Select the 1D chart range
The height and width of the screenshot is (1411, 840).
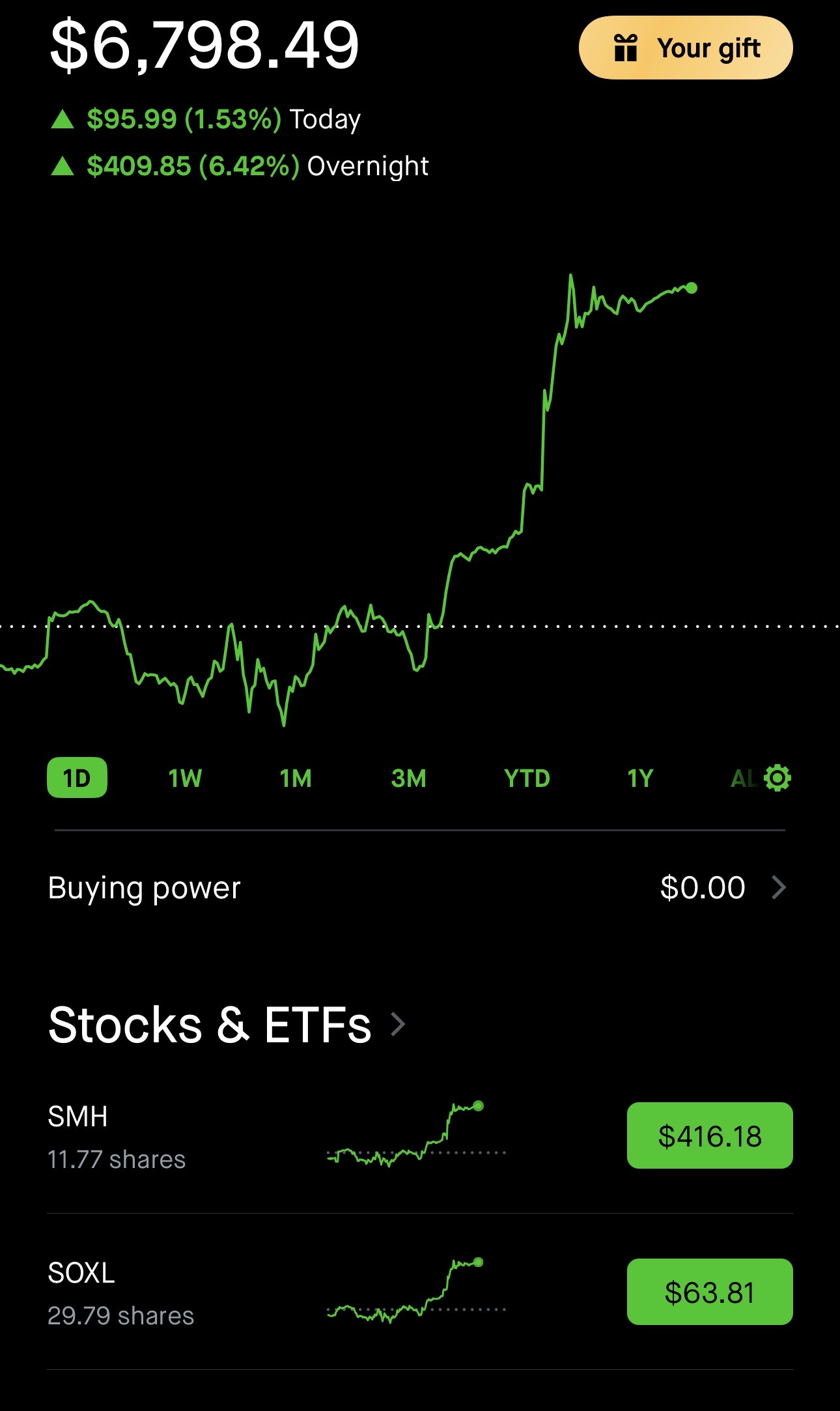pos(77,778)
